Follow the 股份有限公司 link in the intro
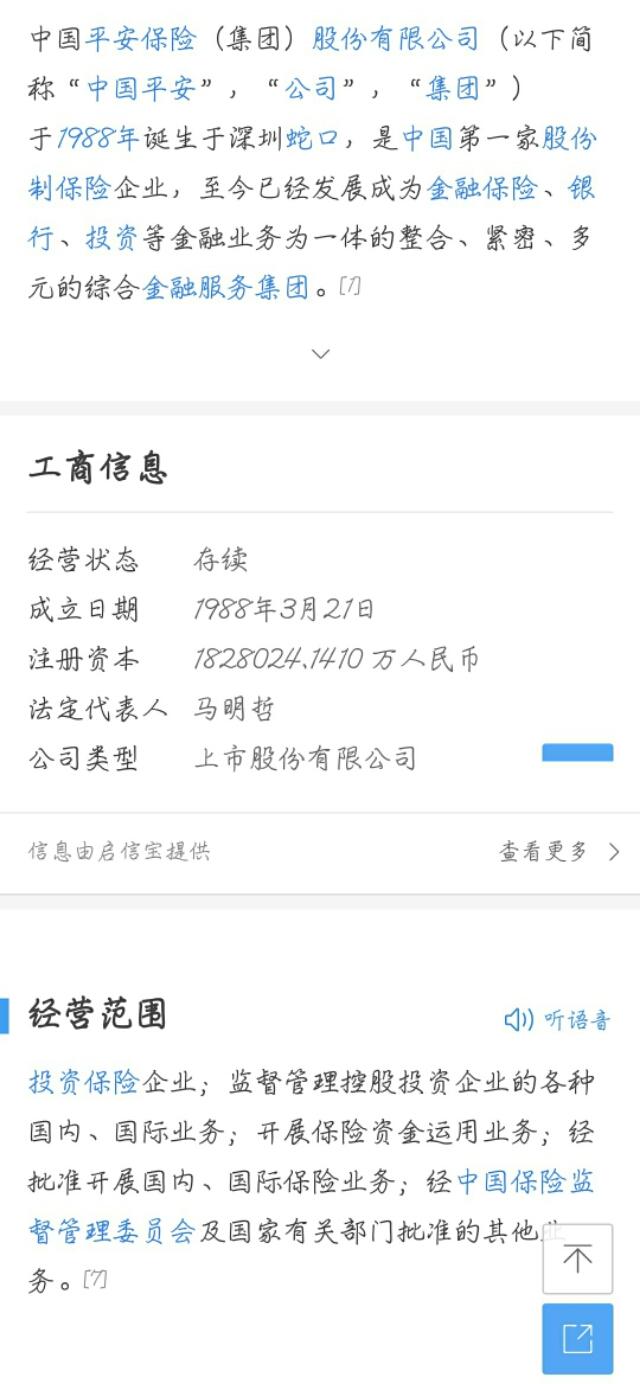640x1384 pixels. tap(396, 39)
